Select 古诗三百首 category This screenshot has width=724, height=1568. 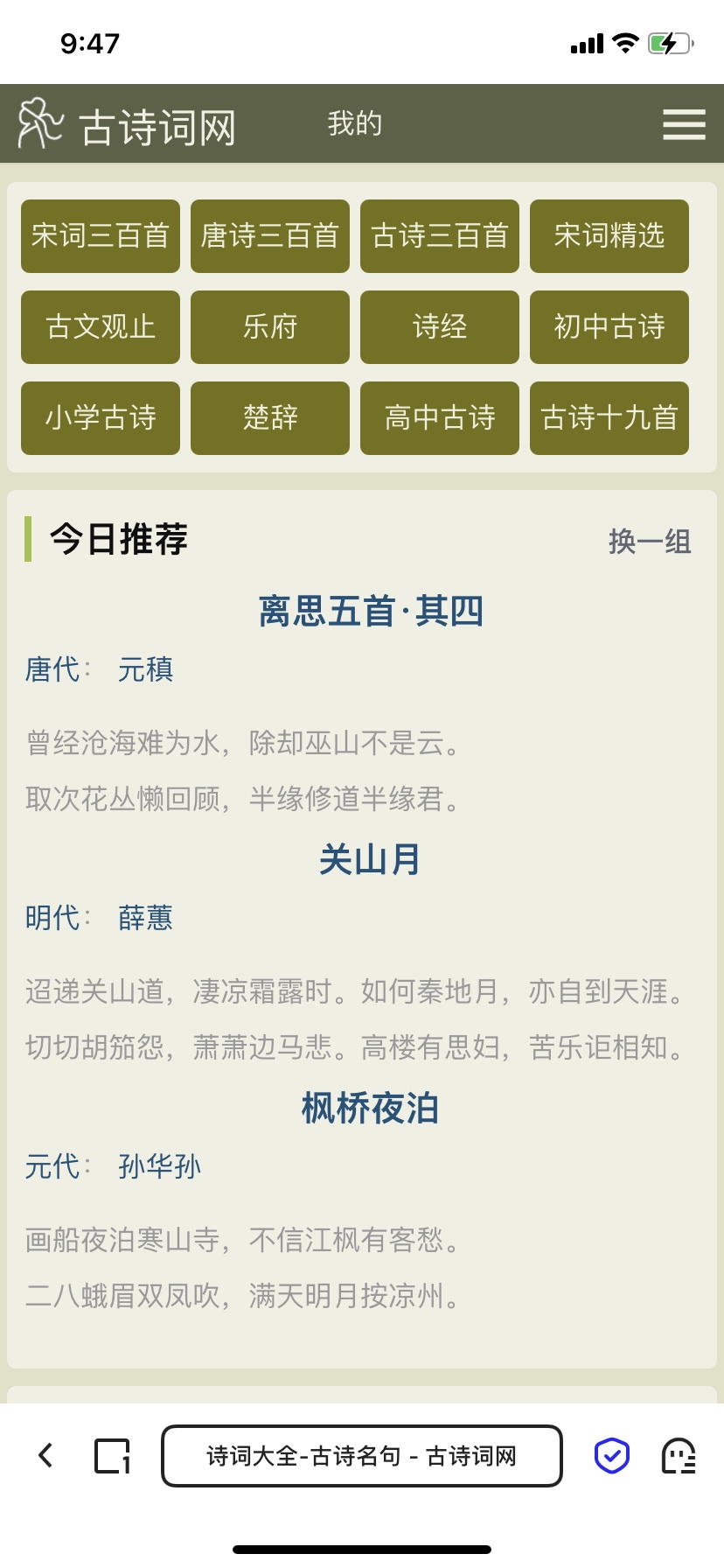click(440, 236)
